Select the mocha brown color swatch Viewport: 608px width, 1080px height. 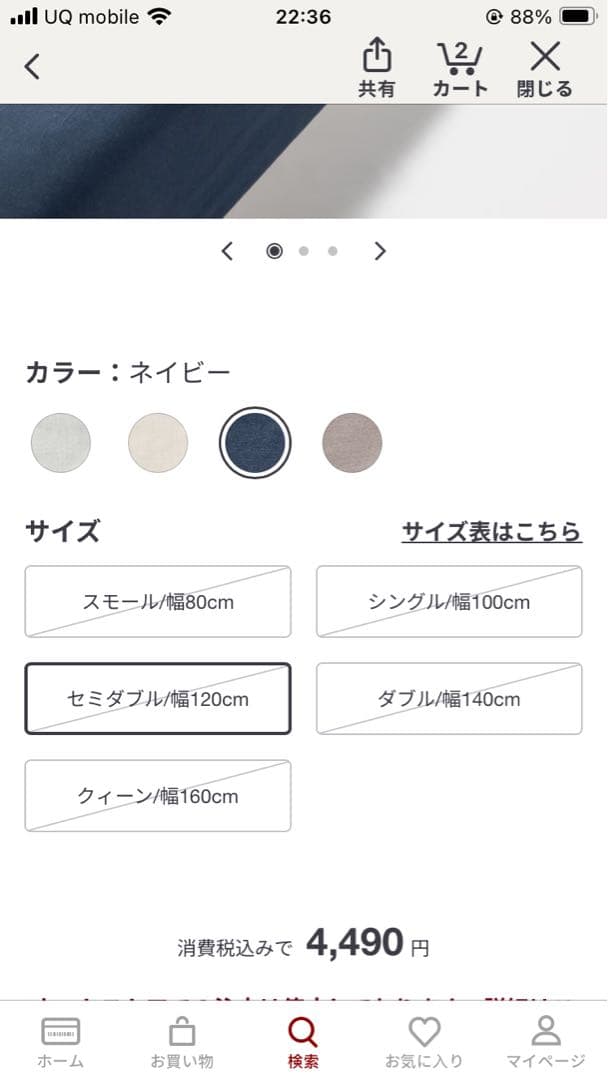point(352,442)
